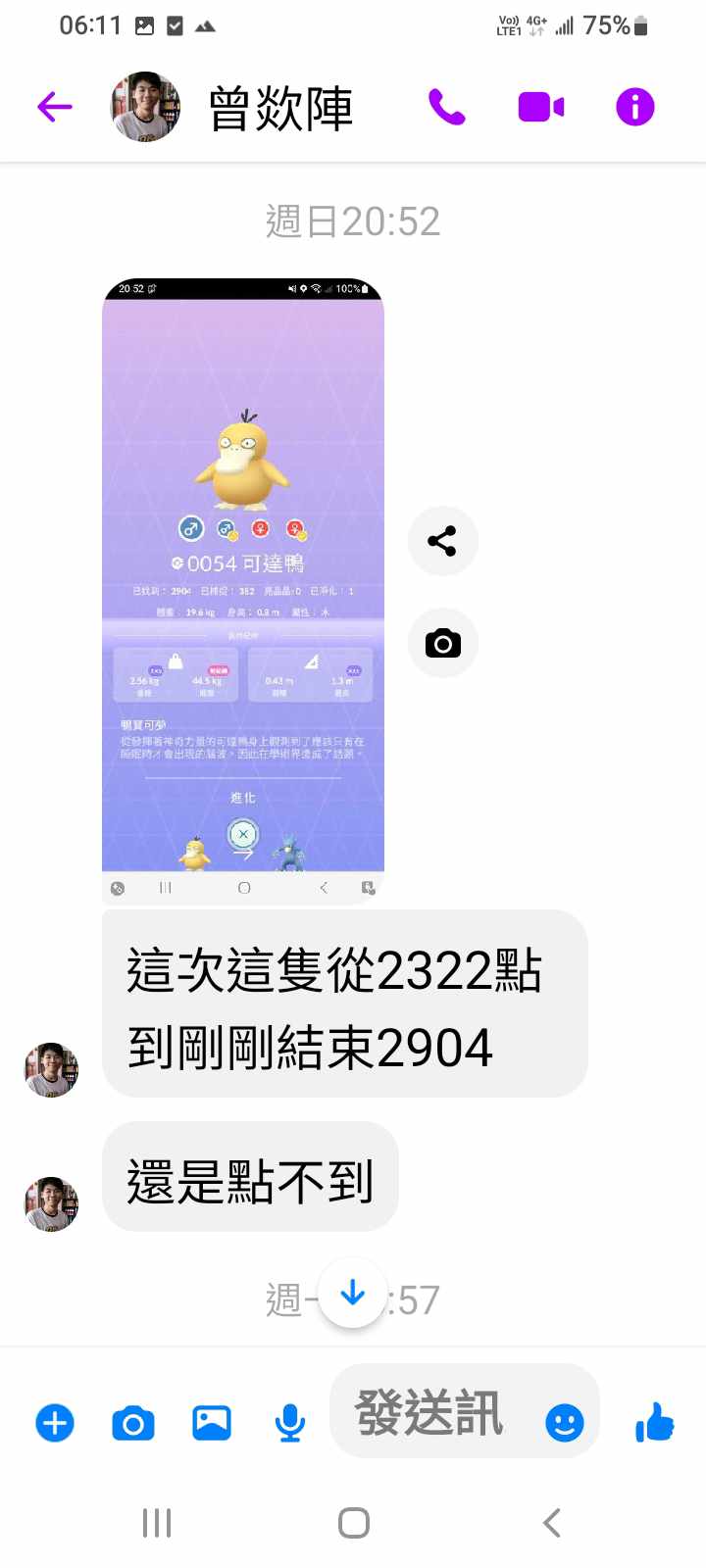The width and height of the screenshot is (706, 1568).
Task: Start a voice call with 曾欻陣
Action: (446, 107)
